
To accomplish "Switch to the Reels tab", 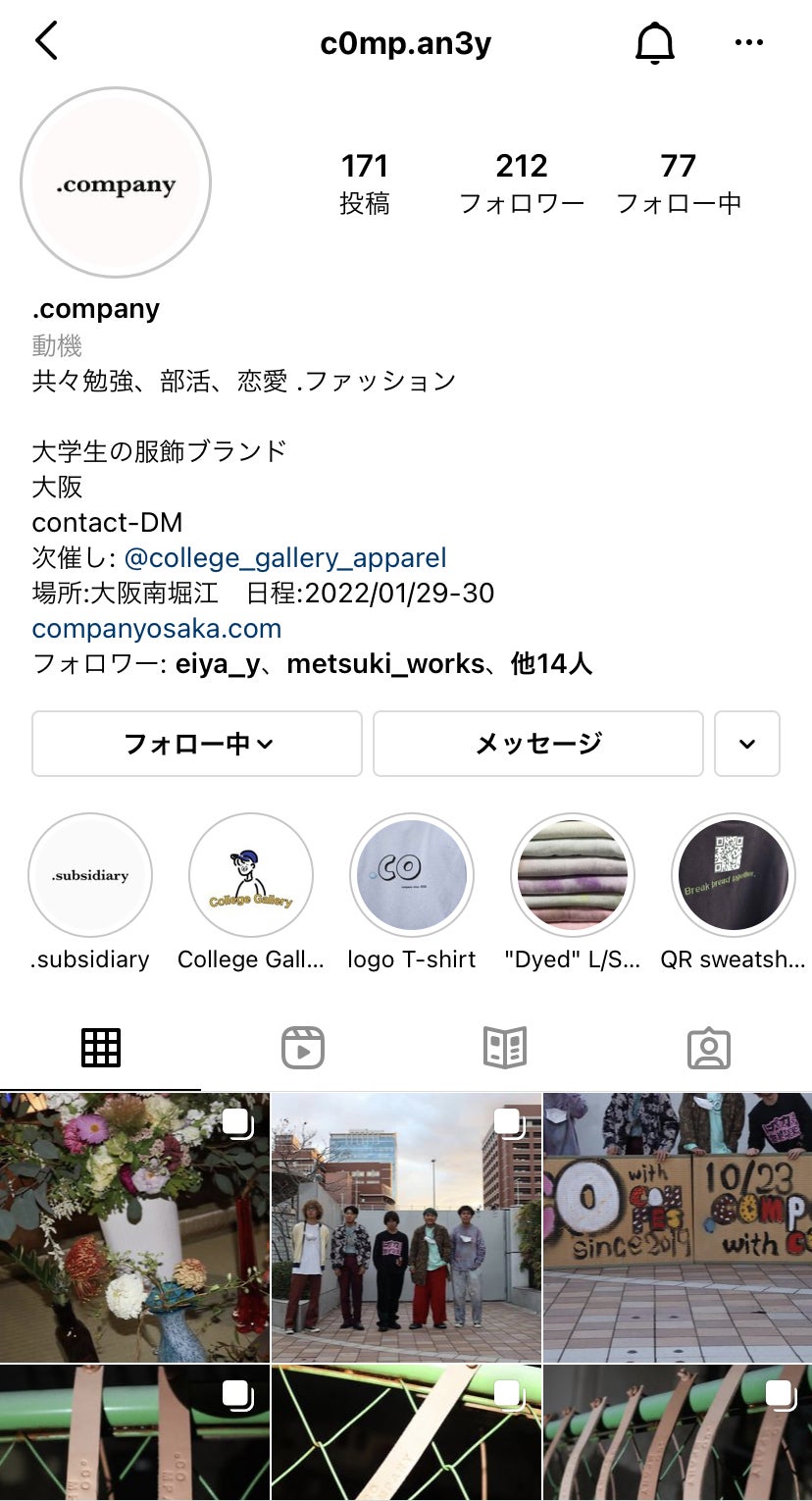I will [x=303, y=1048].
